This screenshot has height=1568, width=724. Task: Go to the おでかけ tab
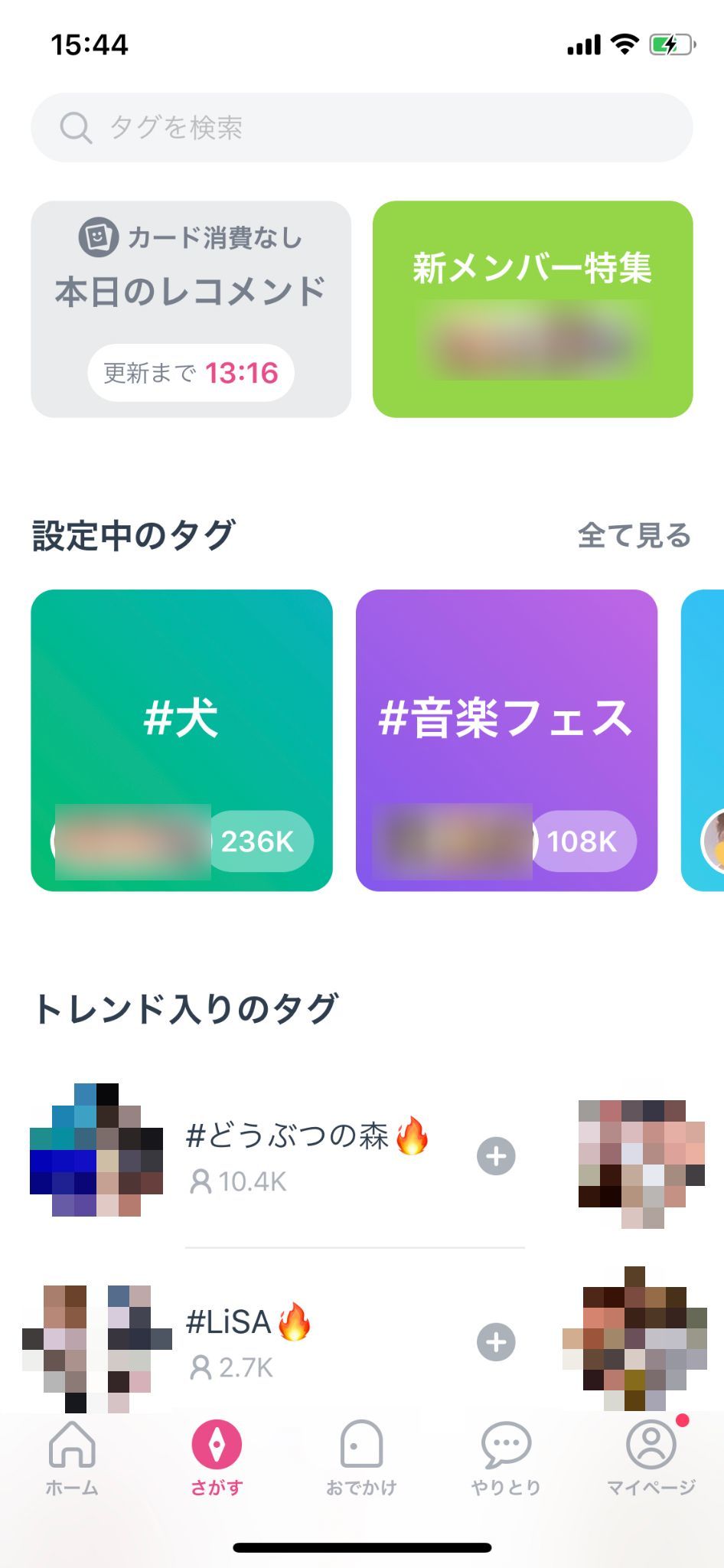click(x=361, y=1459)
